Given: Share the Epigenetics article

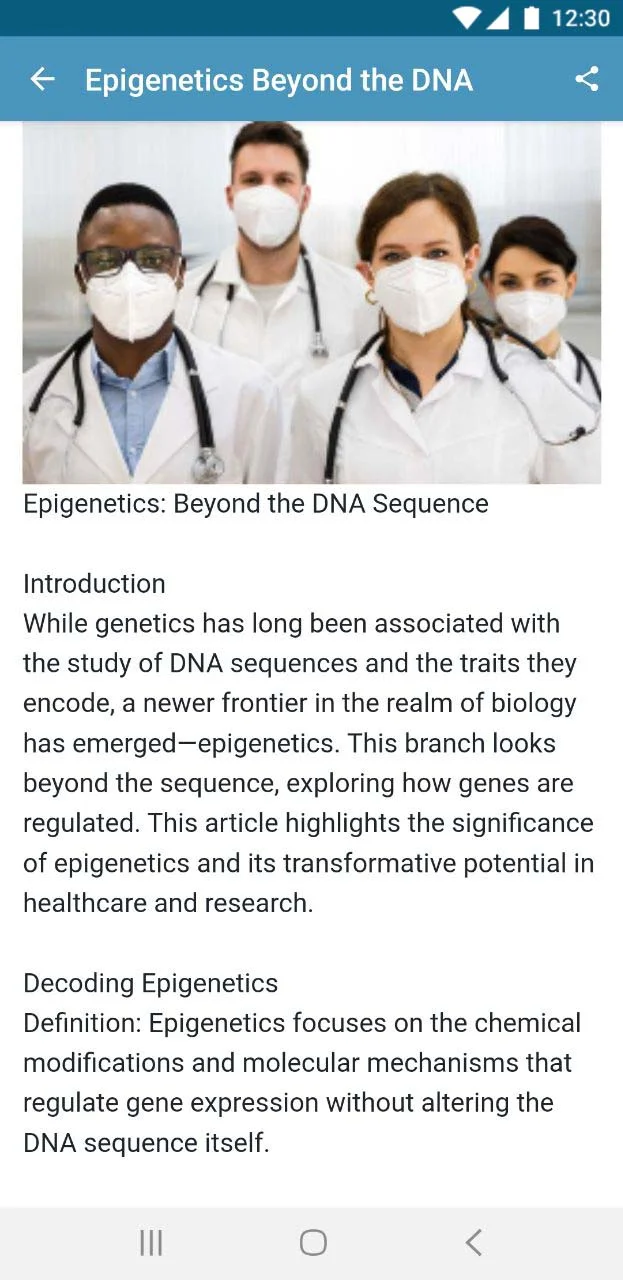Looking at the screenshot, I should pos(587,80).
